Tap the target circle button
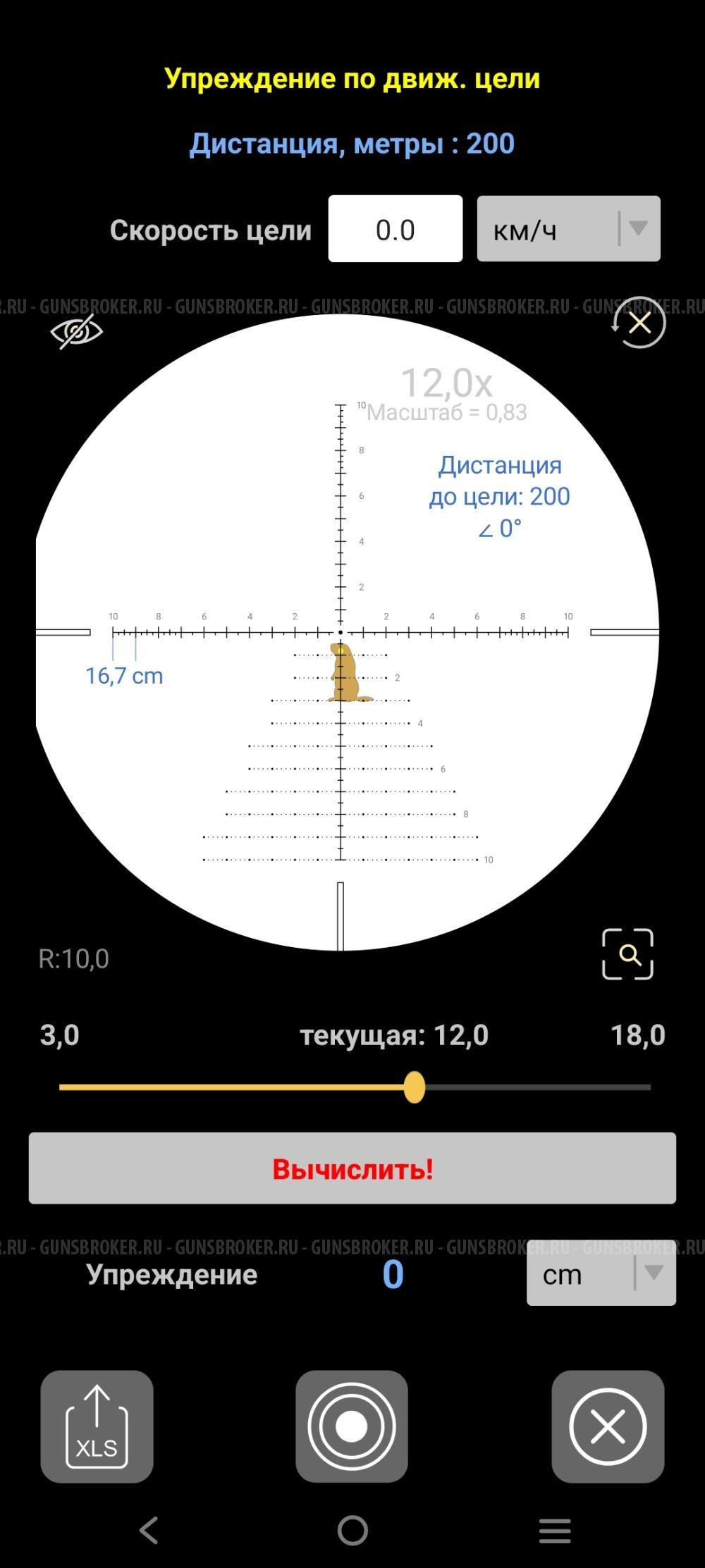Viewport: 705px width, 1568px height. 352,1426
